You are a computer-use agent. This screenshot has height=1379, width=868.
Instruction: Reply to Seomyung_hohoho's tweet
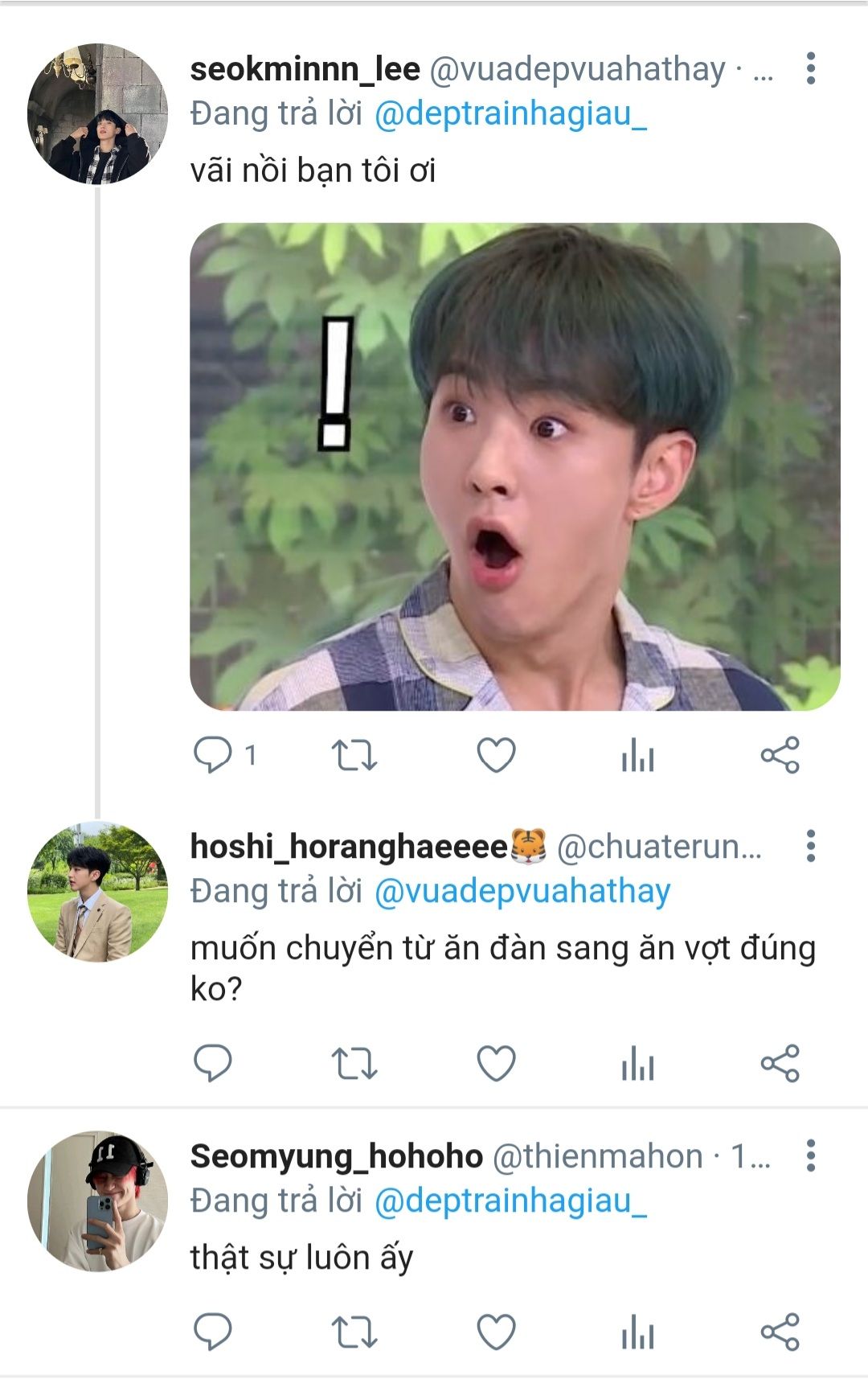tap(213, 1332)
